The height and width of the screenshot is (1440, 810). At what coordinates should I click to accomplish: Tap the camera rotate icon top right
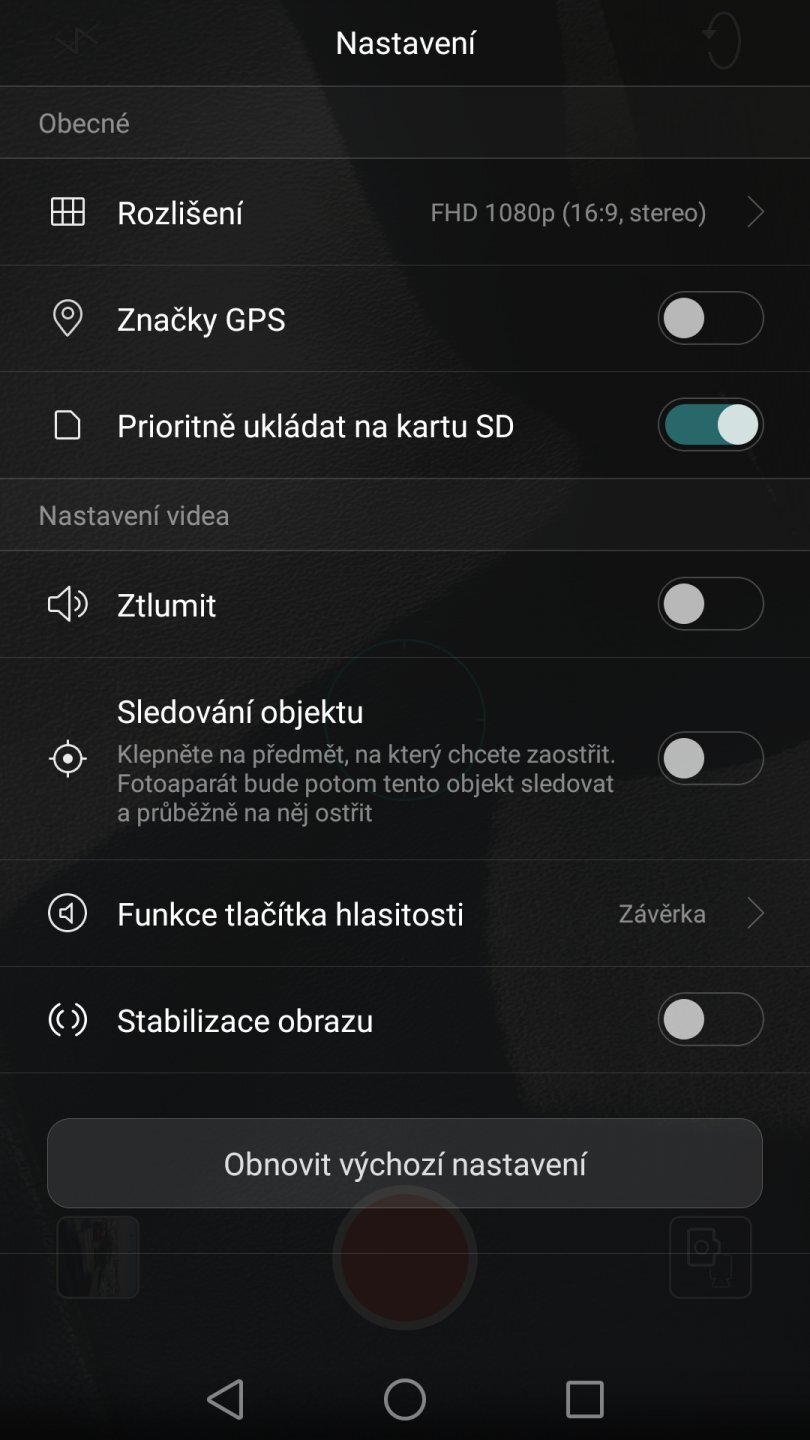722,42
